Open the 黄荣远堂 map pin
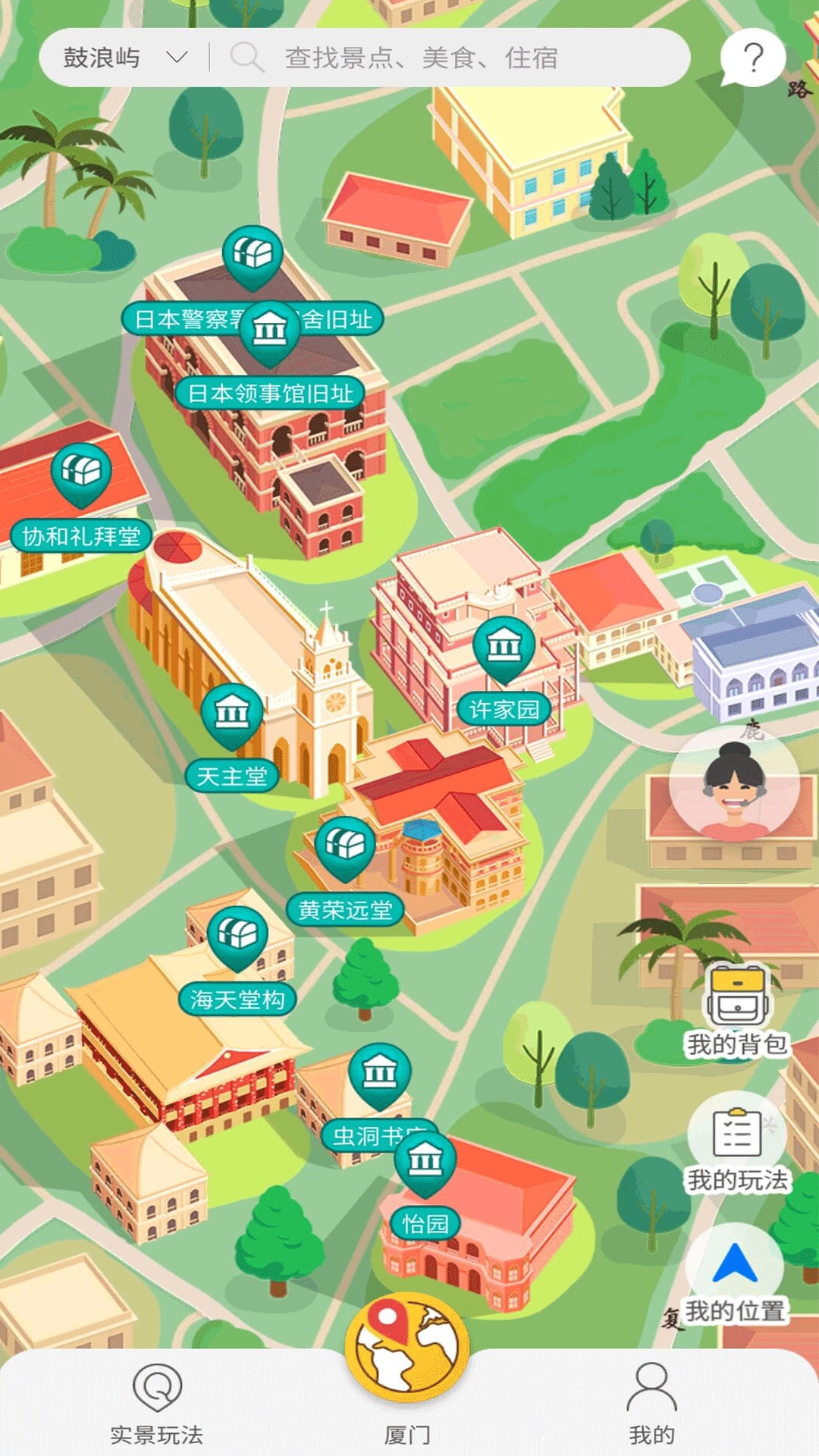 (x=345, y=847)
